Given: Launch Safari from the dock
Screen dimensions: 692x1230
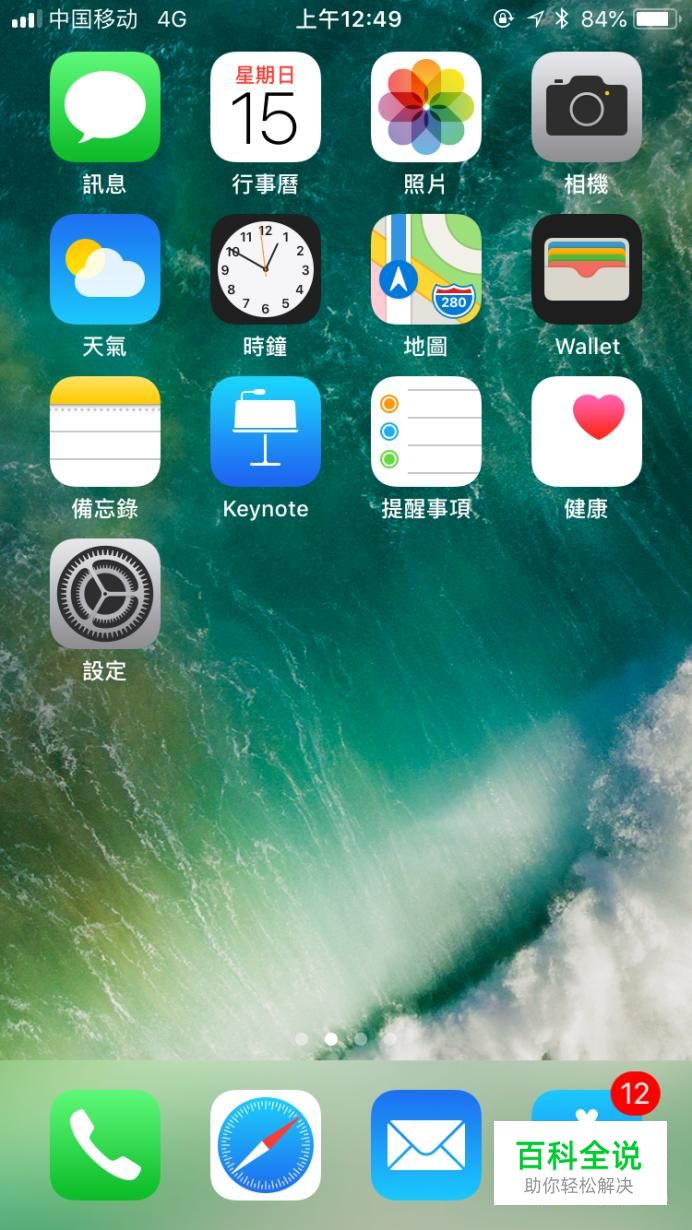Looking at the screenshot, I should coord(265,1144).
